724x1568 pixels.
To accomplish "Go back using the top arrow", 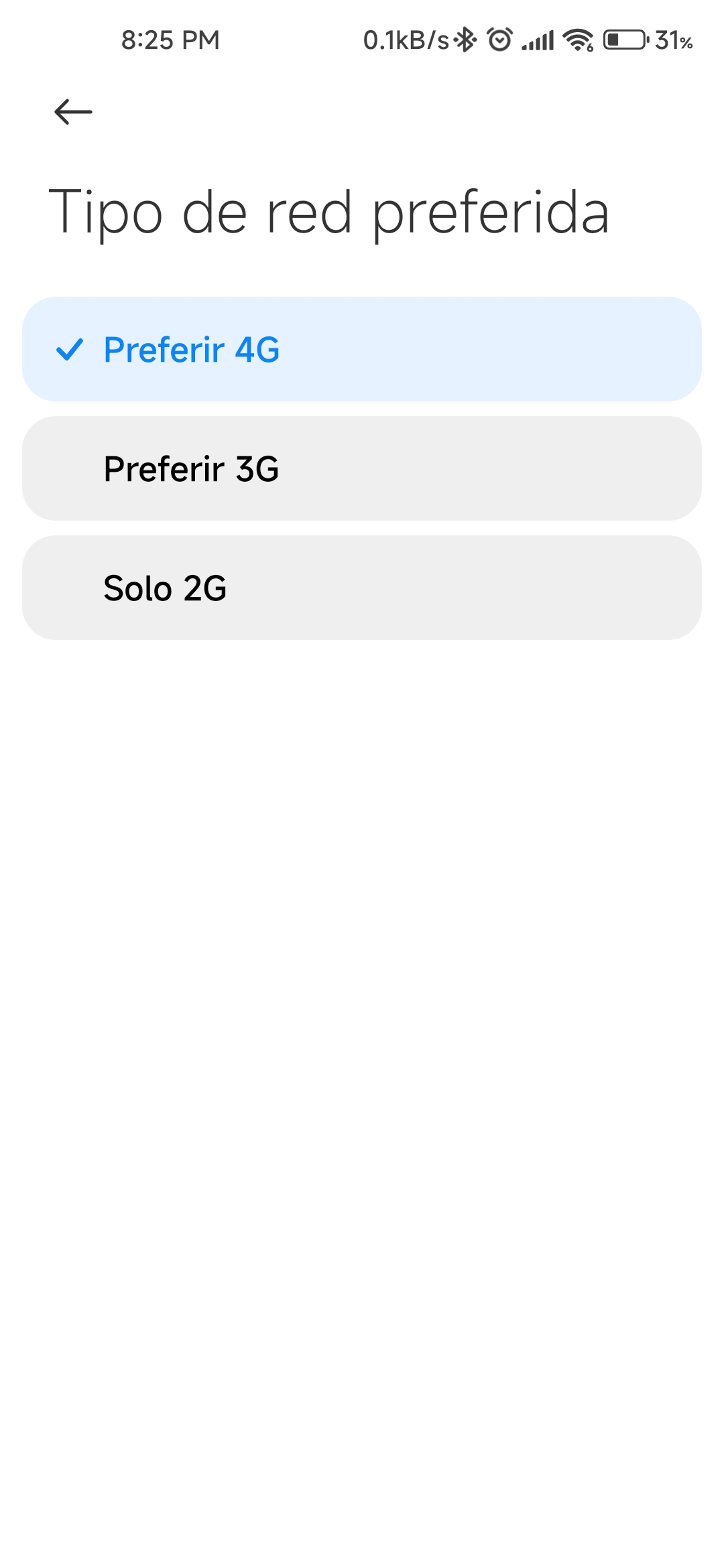I will click(x=73, y=111).
